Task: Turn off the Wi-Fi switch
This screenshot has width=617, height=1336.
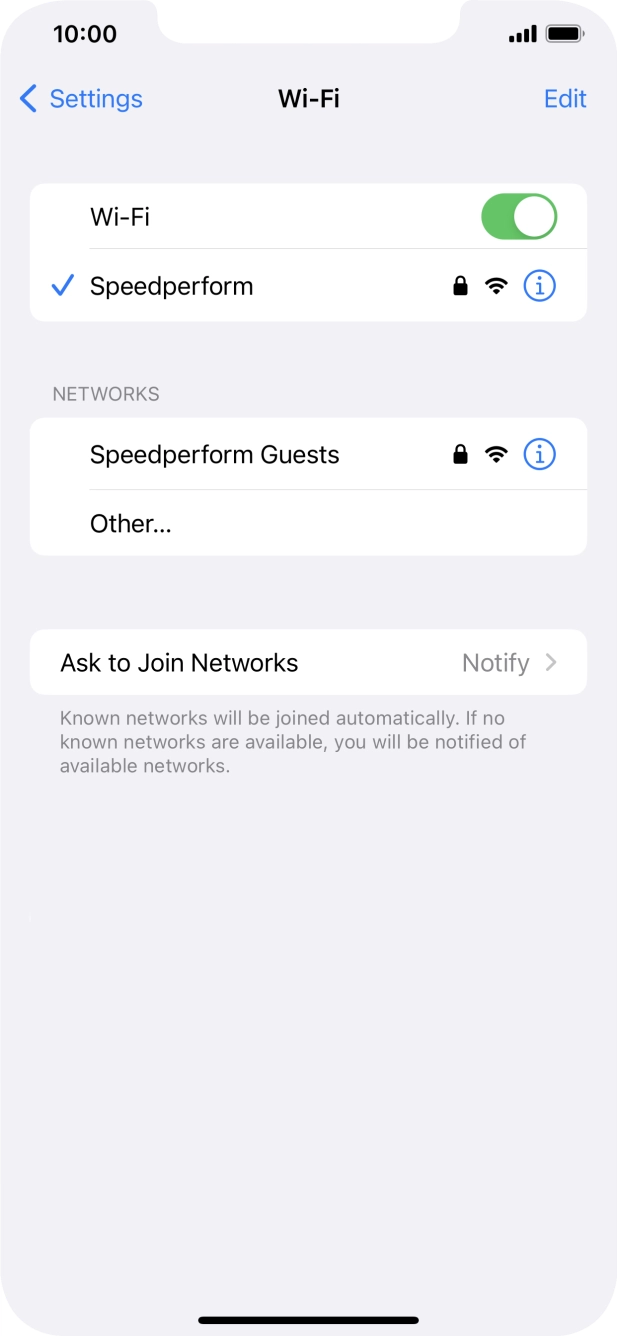Action: (x=519, y=217)
